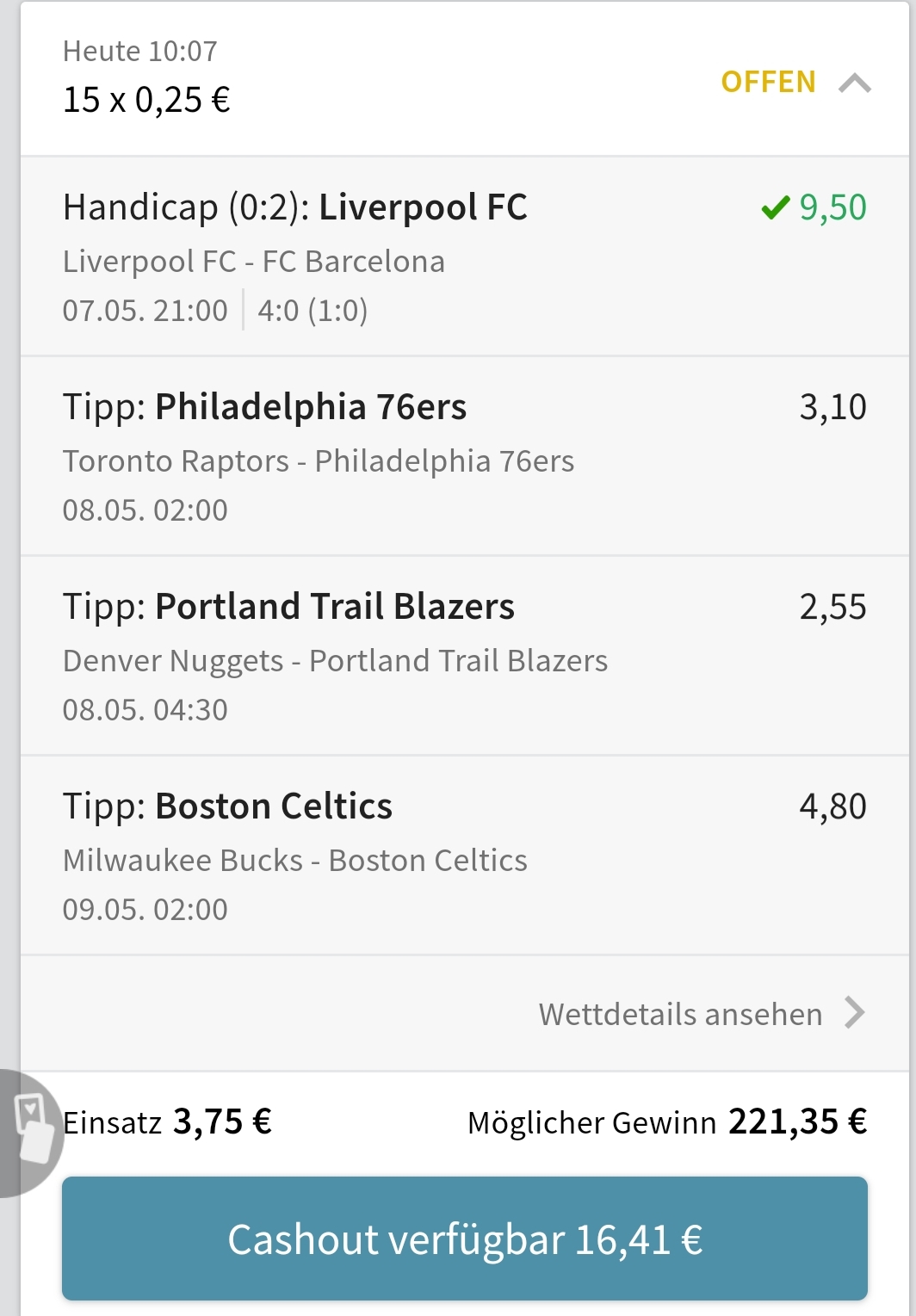
Task: Open the Liverpool FC - FC Barcelona bet
Action: coord(465,256)
